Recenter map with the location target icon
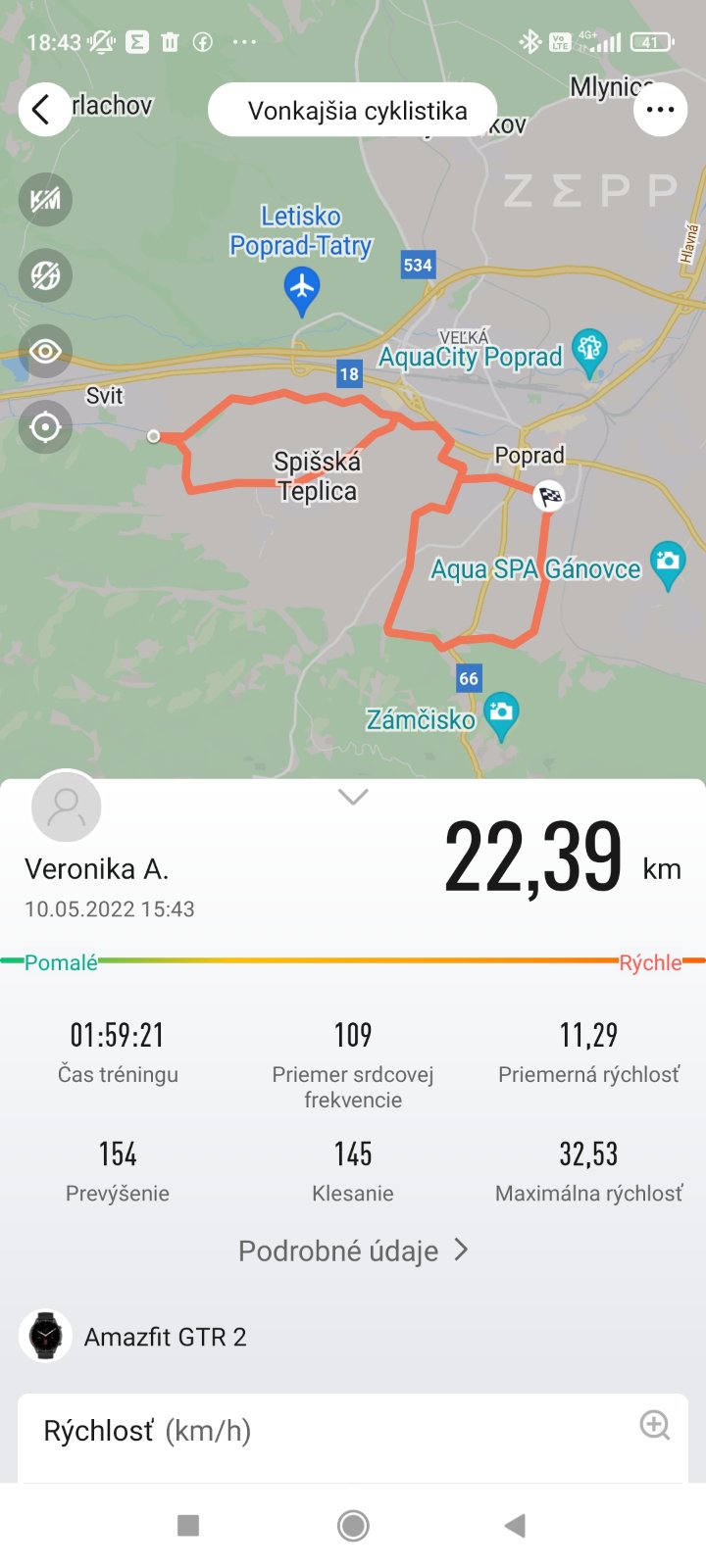 tap(45, 427)
